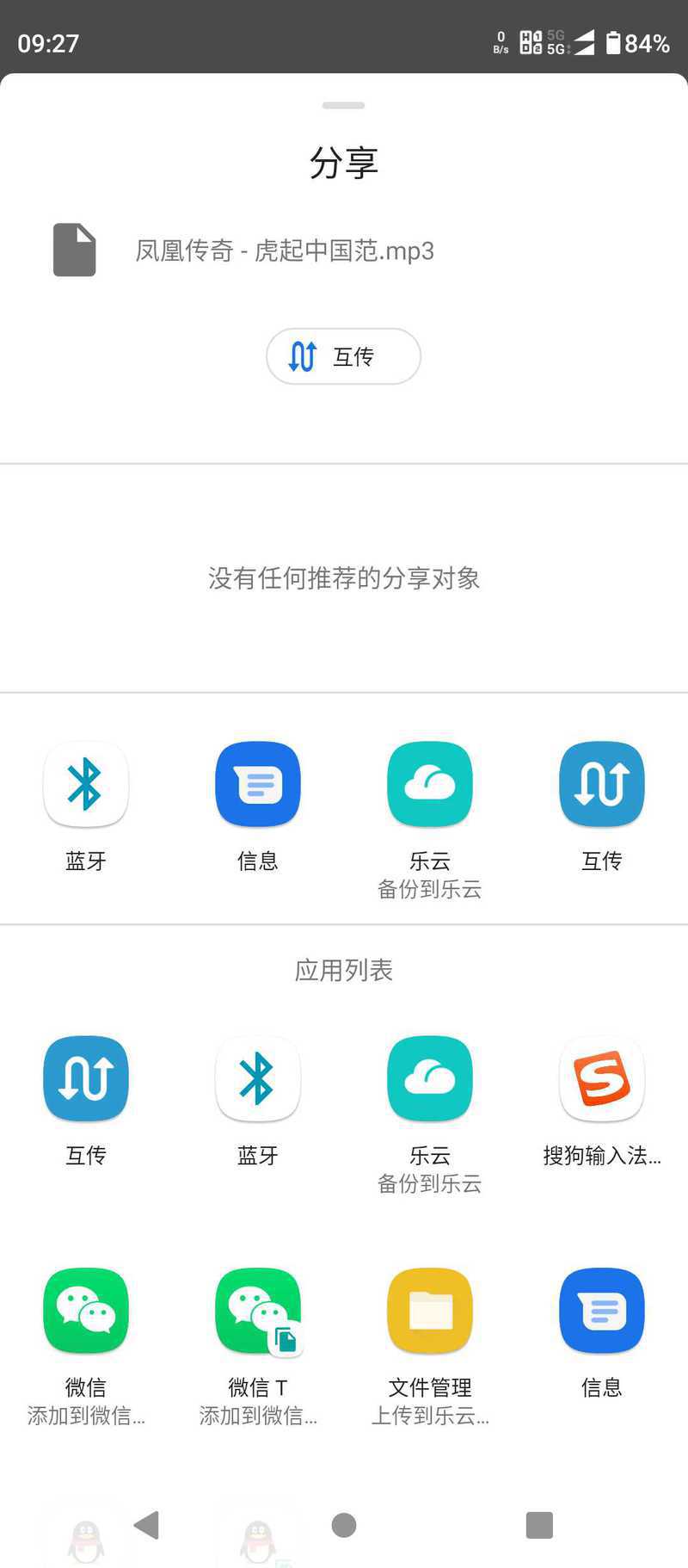Go back with system back button
Screen dimensions: 688x1568
tap(147, 1525)
